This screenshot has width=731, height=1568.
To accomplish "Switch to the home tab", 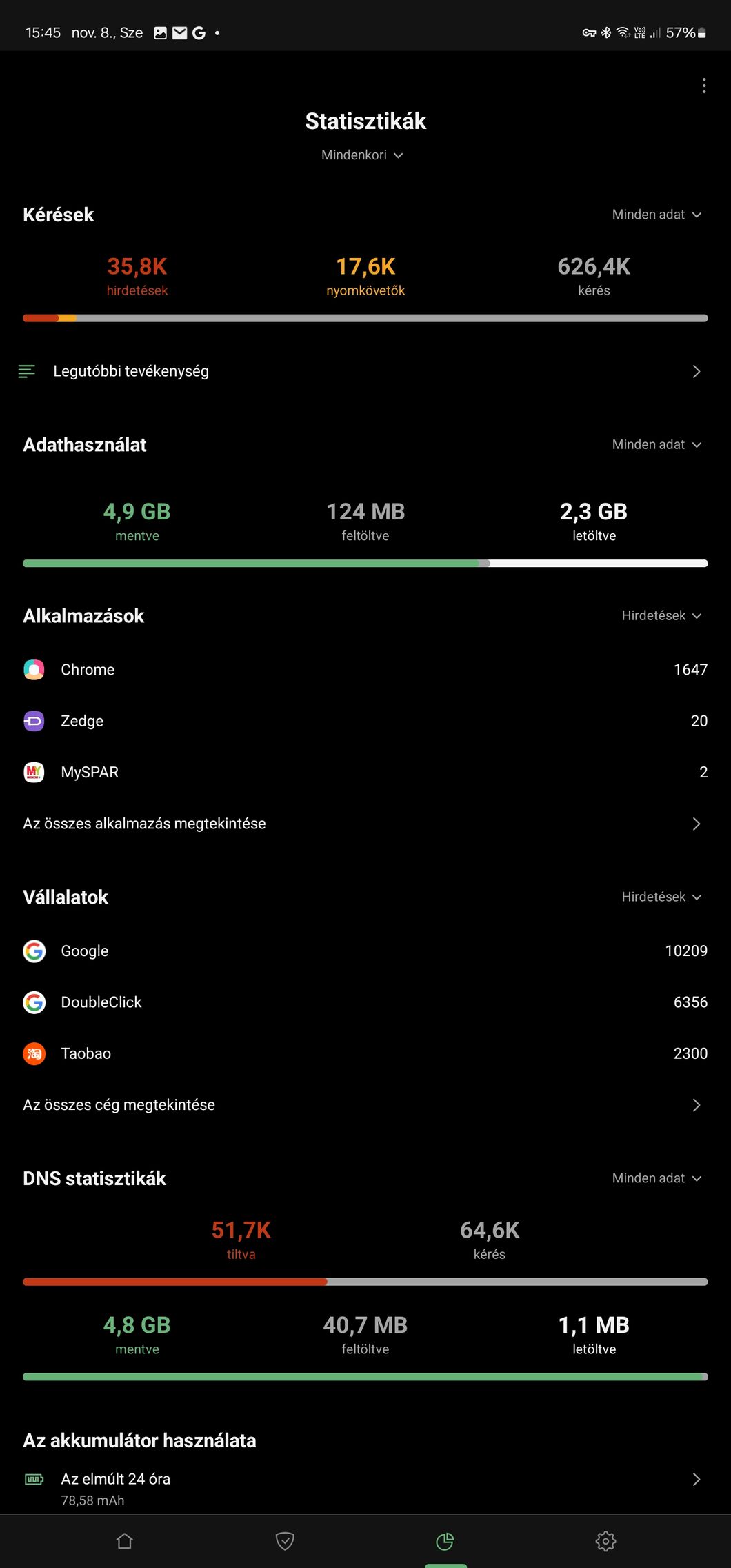I will 125,1540.
